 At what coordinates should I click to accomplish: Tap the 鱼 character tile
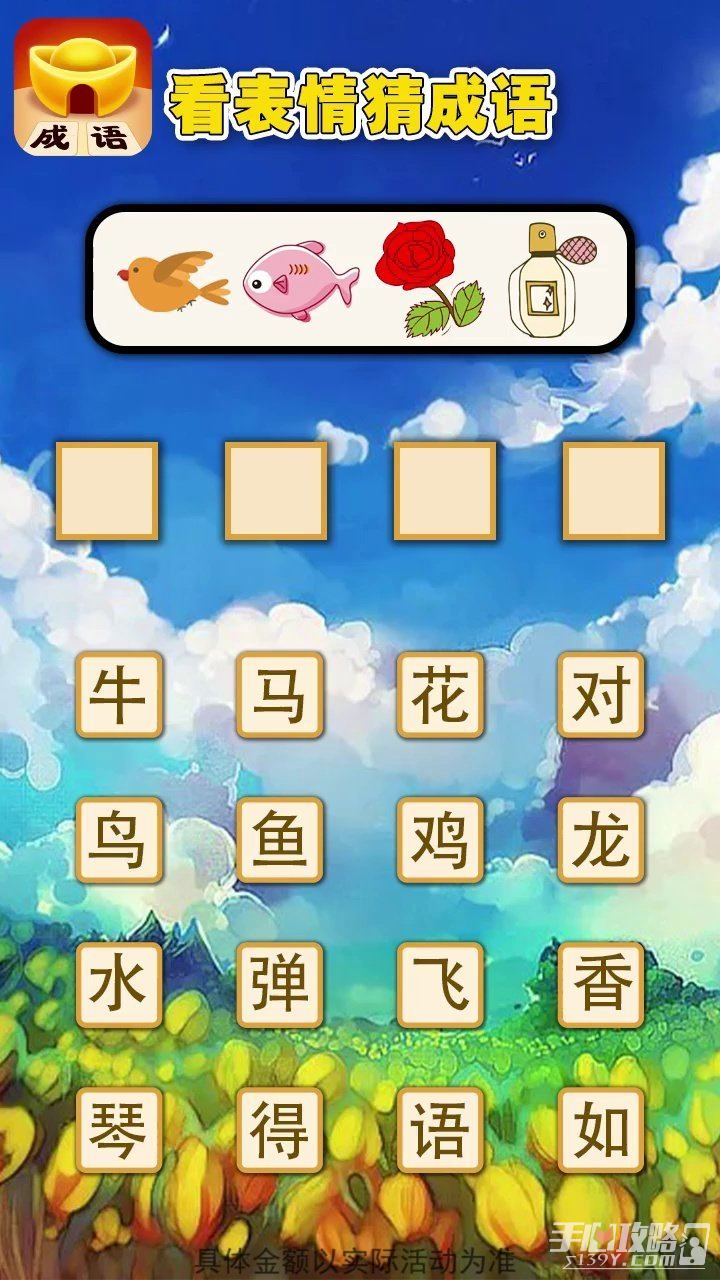click(280, 840)
